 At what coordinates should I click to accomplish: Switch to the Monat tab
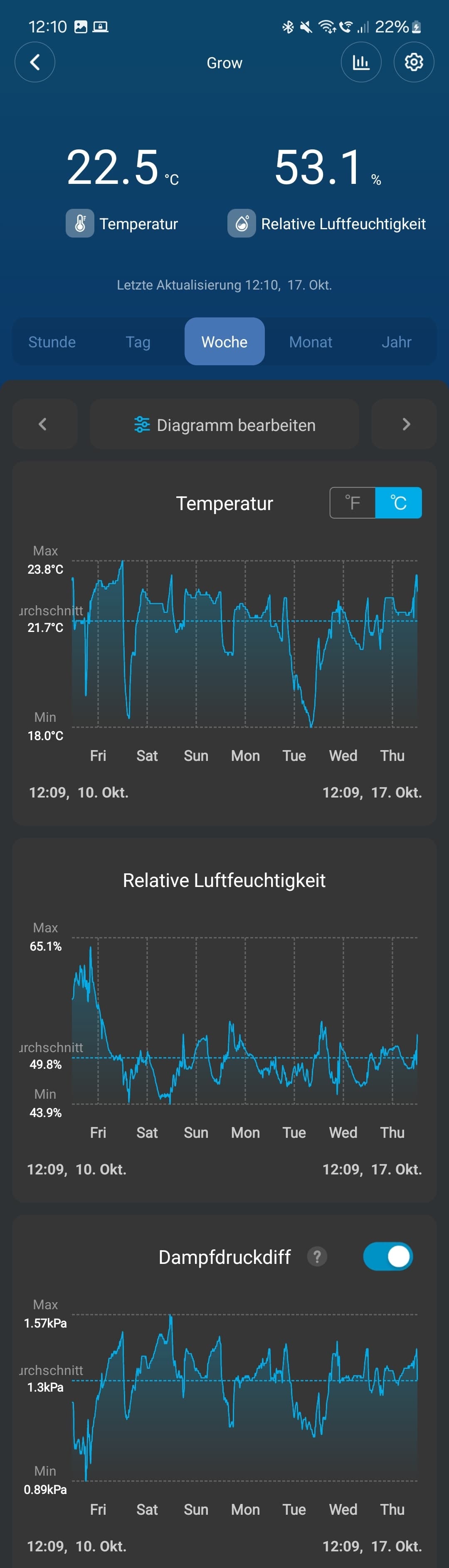[310, 342]
